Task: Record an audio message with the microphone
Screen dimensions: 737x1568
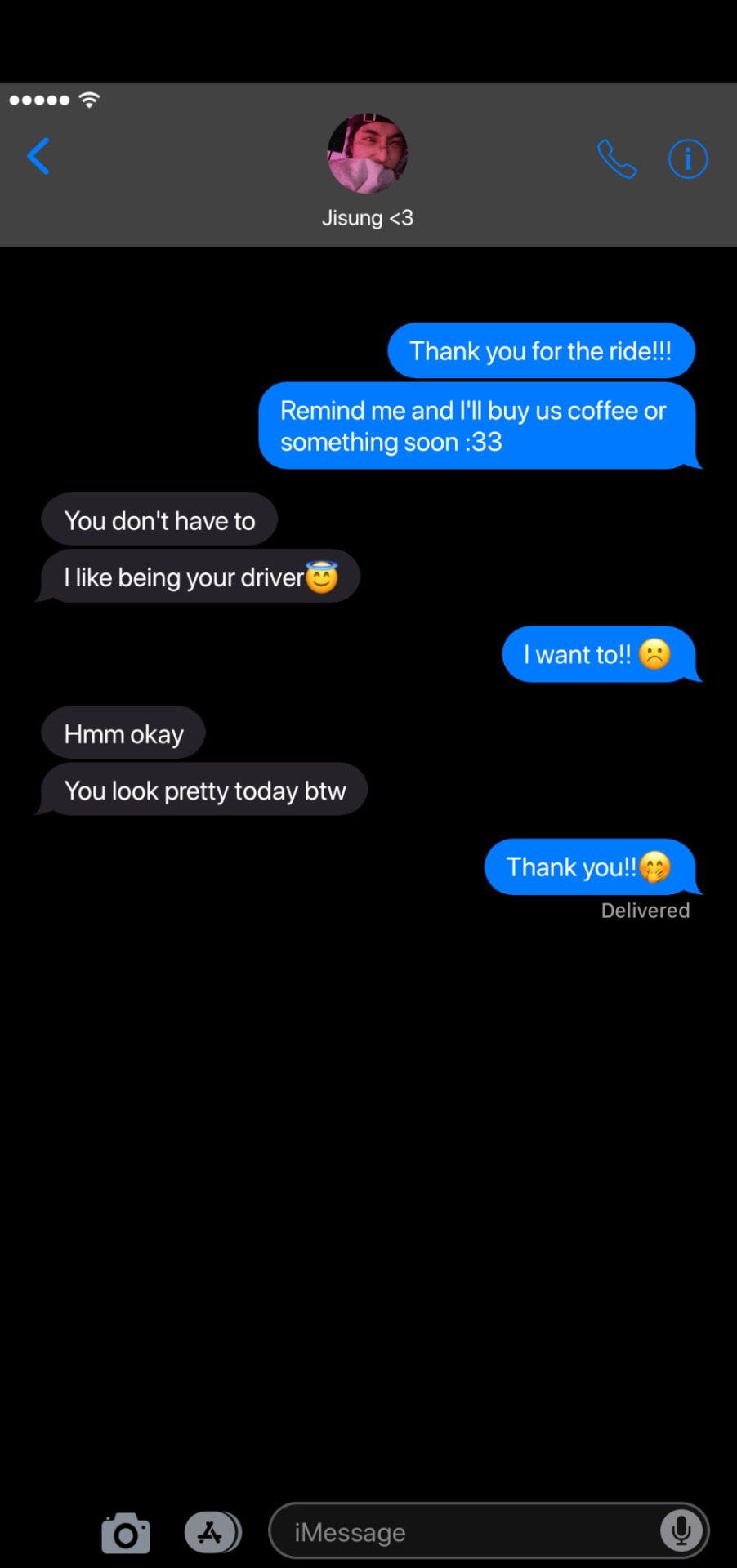Action: coord(681,1530)
